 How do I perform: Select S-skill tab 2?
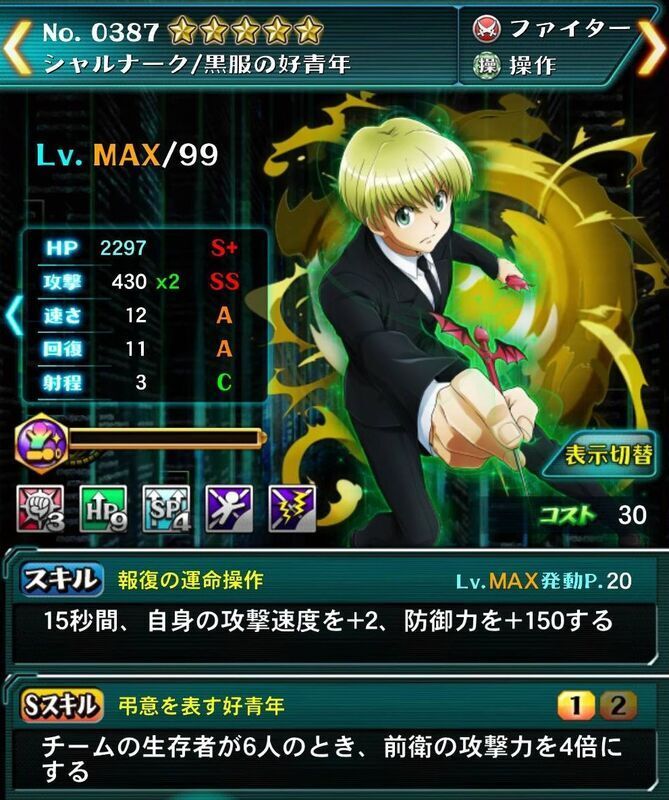(x=618, y=706)
